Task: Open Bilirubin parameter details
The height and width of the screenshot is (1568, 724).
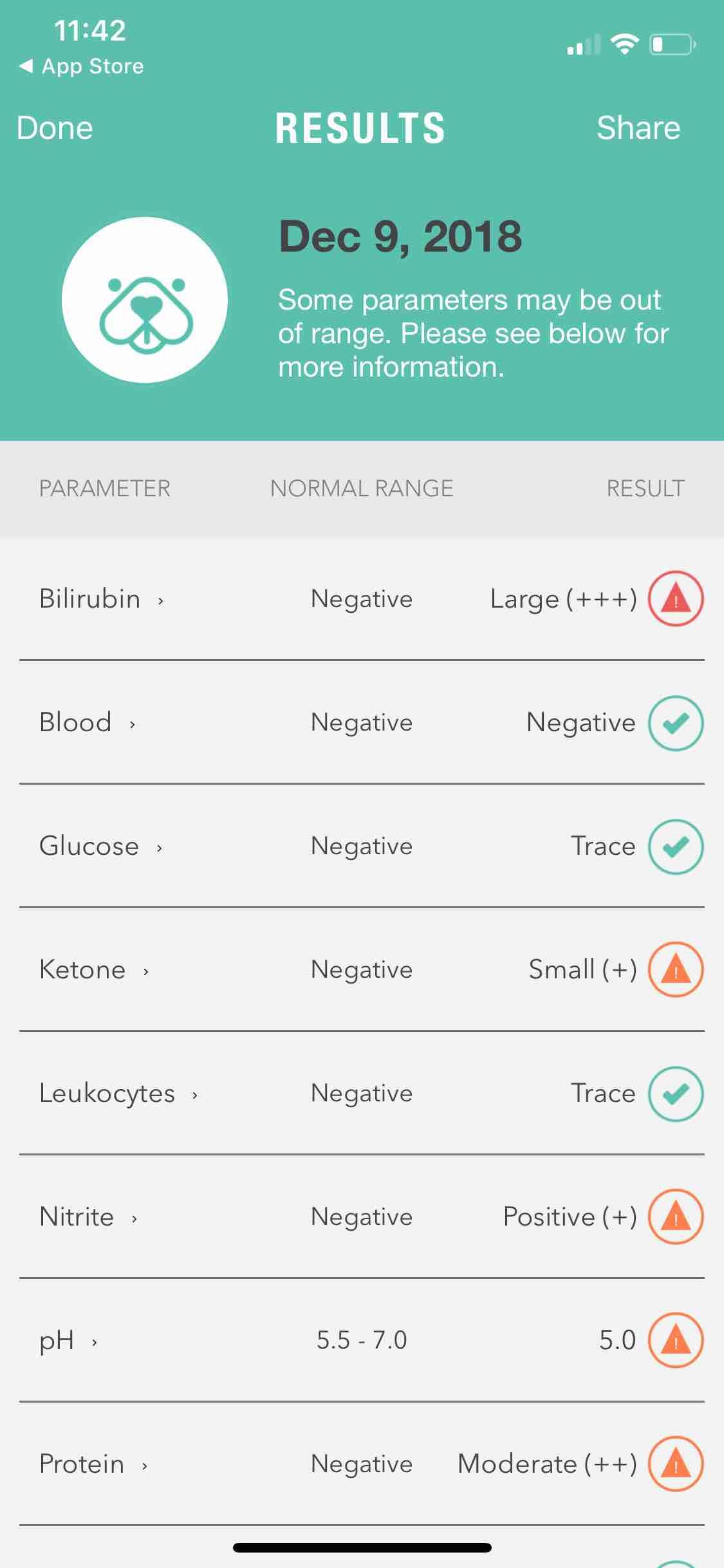Action: click(102, 599)
